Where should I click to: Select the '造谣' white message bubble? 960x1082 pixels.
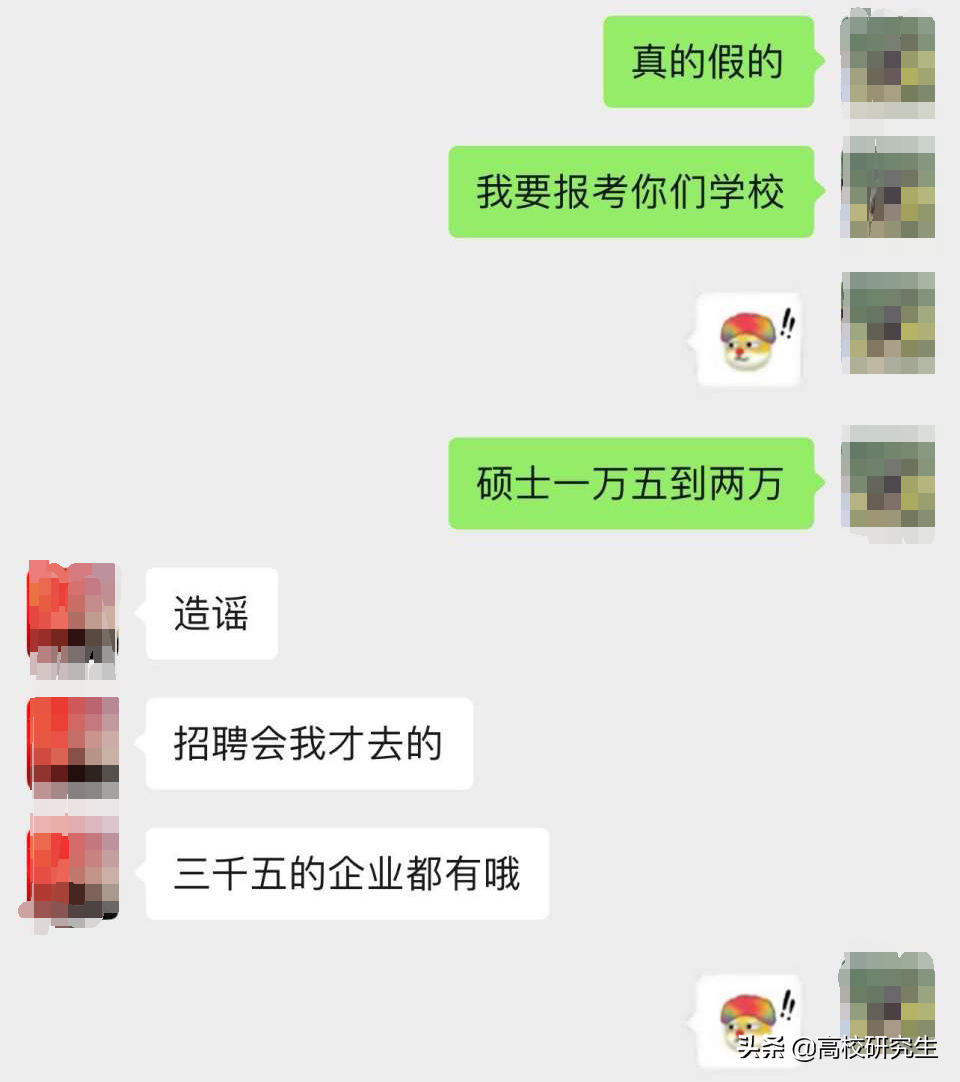211,614
